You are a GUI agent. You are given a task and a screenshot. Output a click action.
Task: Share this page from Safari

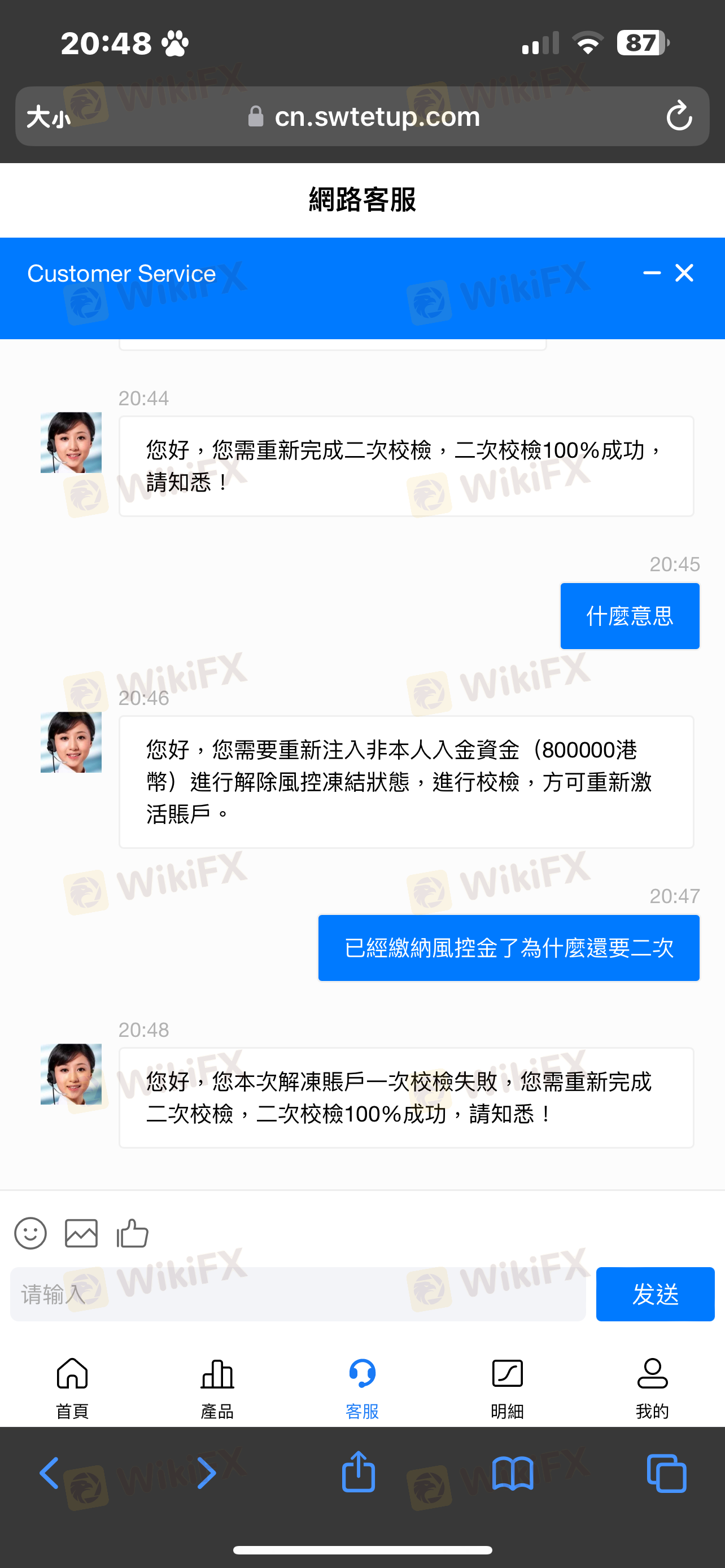click(x=358, y=1473)
